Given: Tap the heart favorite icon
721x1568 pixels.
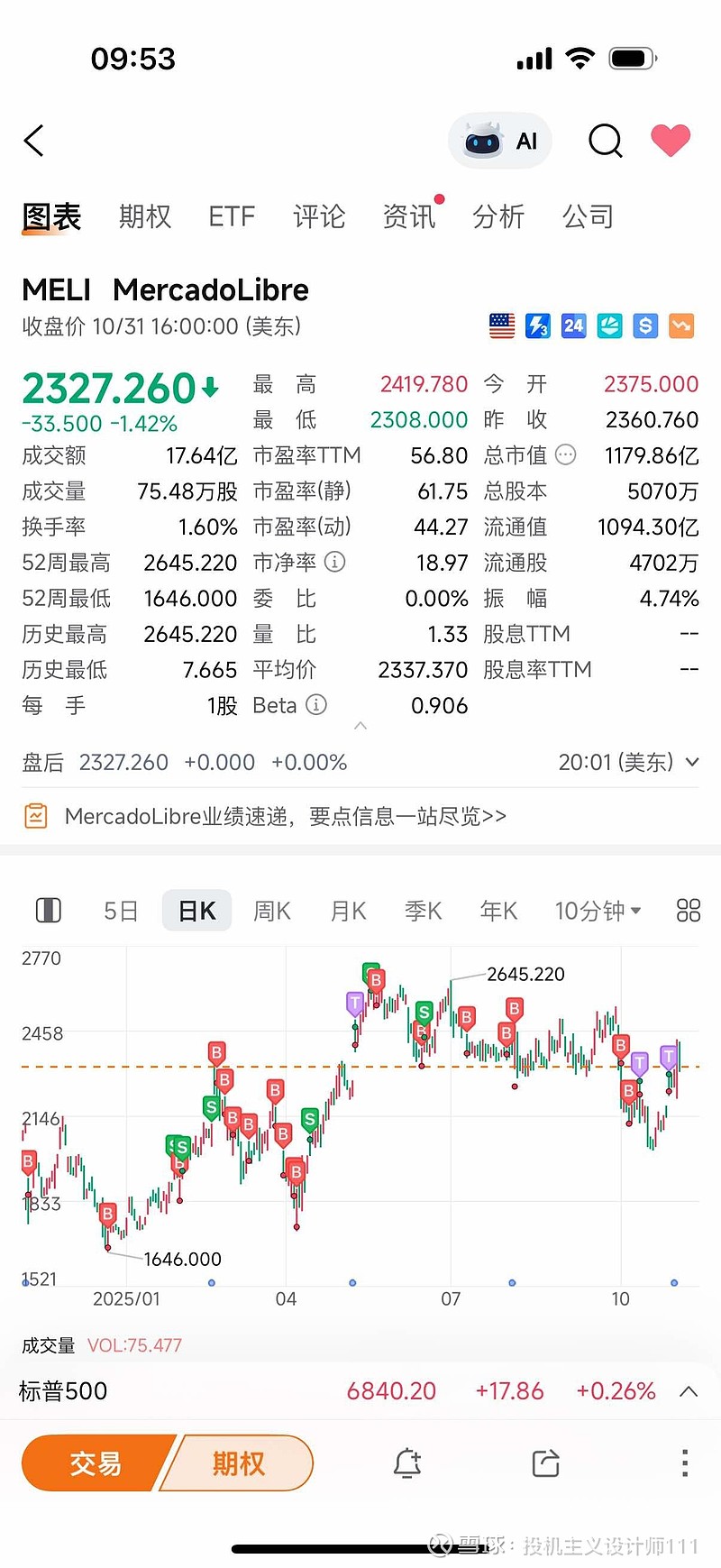Looking at the screenshot, I should [671, 141].
